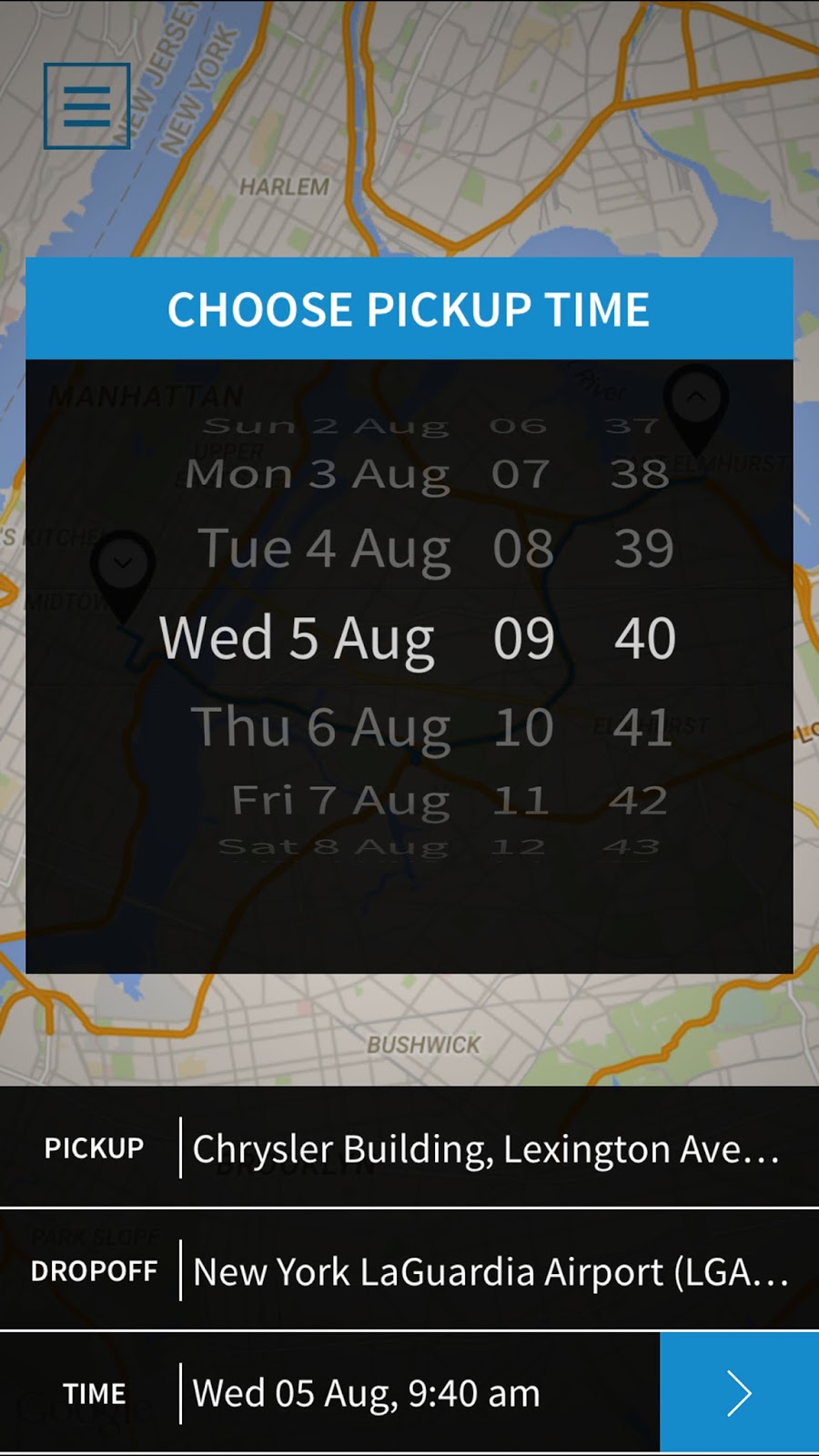
Task: Select Thu 6 Aug in date picker
Action: tap(321, 728)
